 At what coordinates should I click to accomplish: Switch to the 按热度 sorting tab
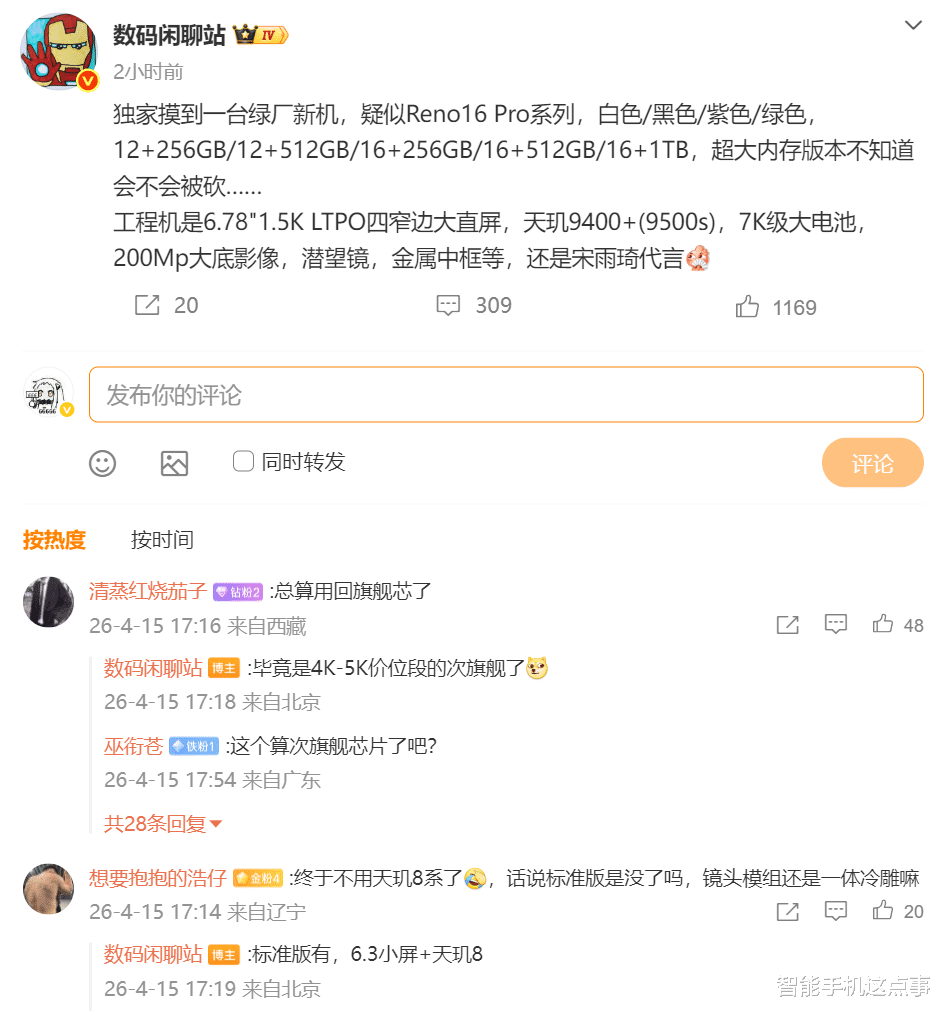point(54,539)
